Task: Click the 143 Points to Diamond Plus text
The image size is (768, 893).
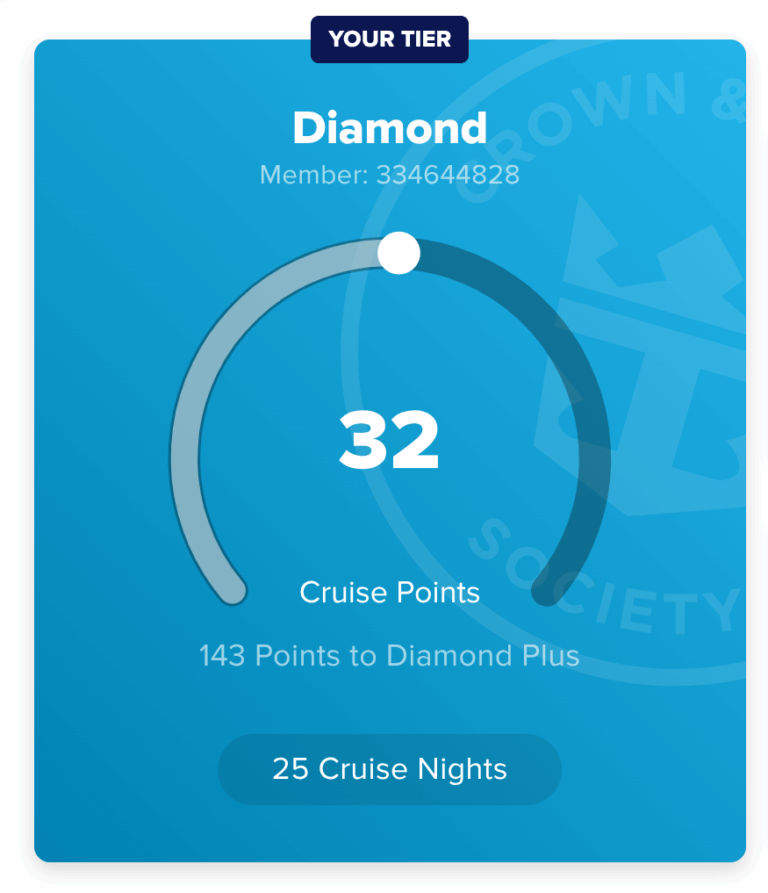Action: click(x=389, y=656)
